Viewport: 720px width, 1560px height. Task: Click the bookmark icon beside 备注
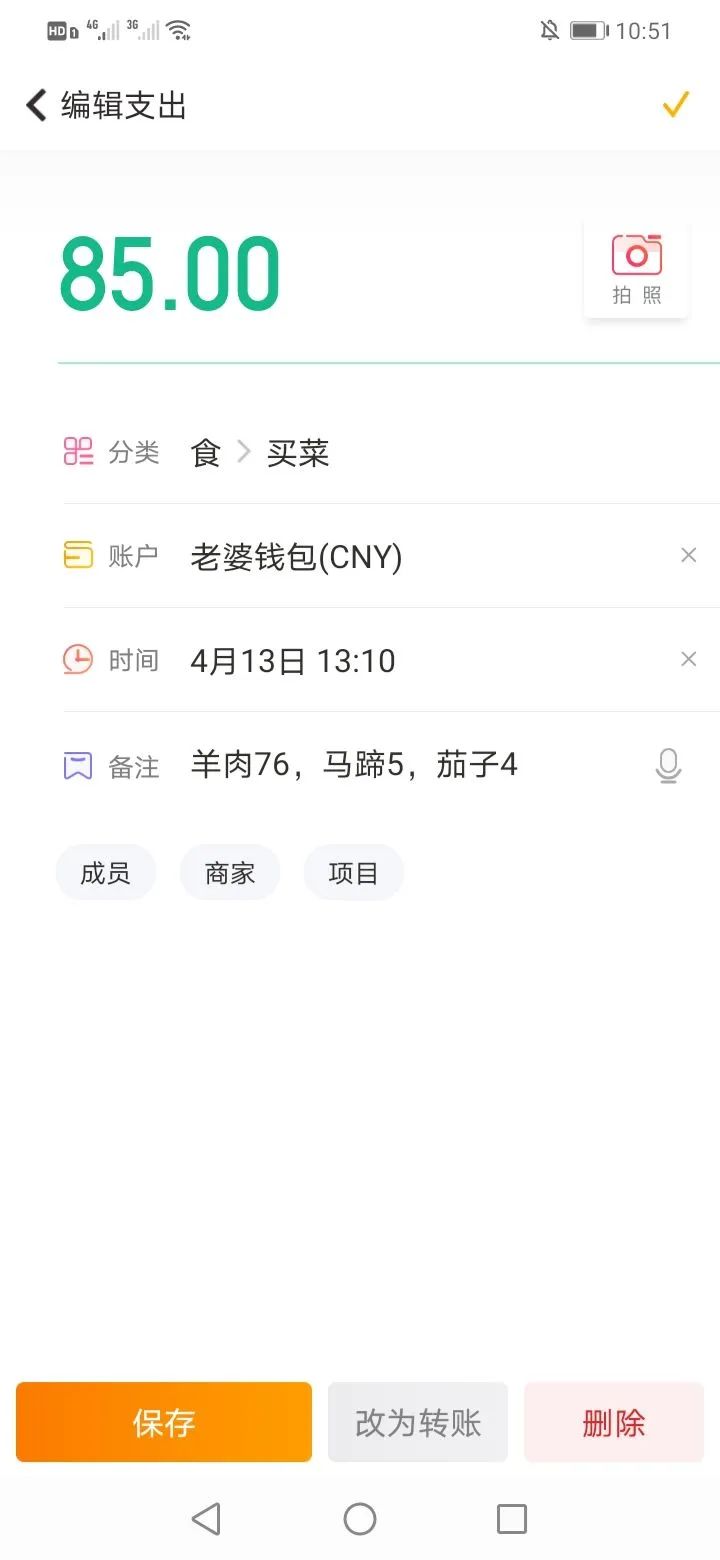(78, 764)
